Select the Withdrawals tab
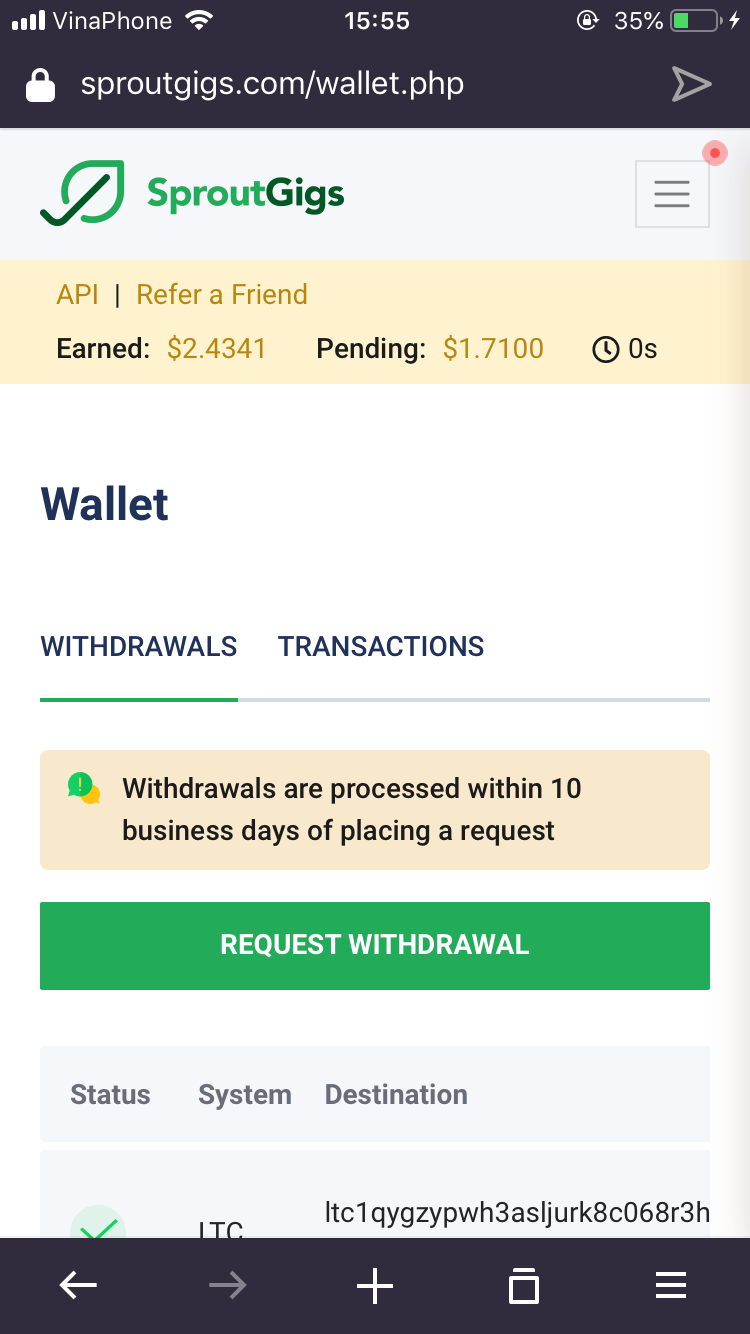750x1334 pixels. pos(139,647)
